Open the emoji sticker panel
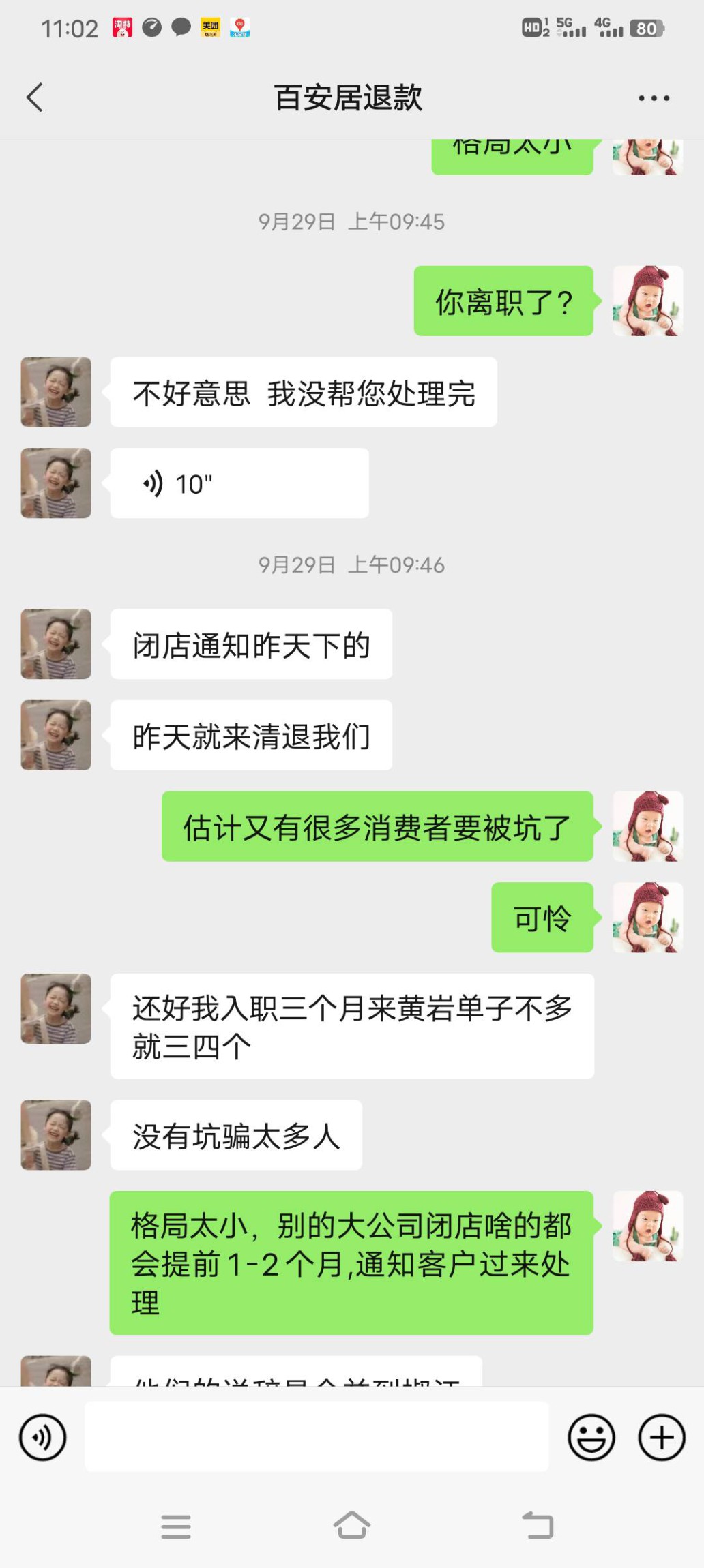 (591, 1437)
